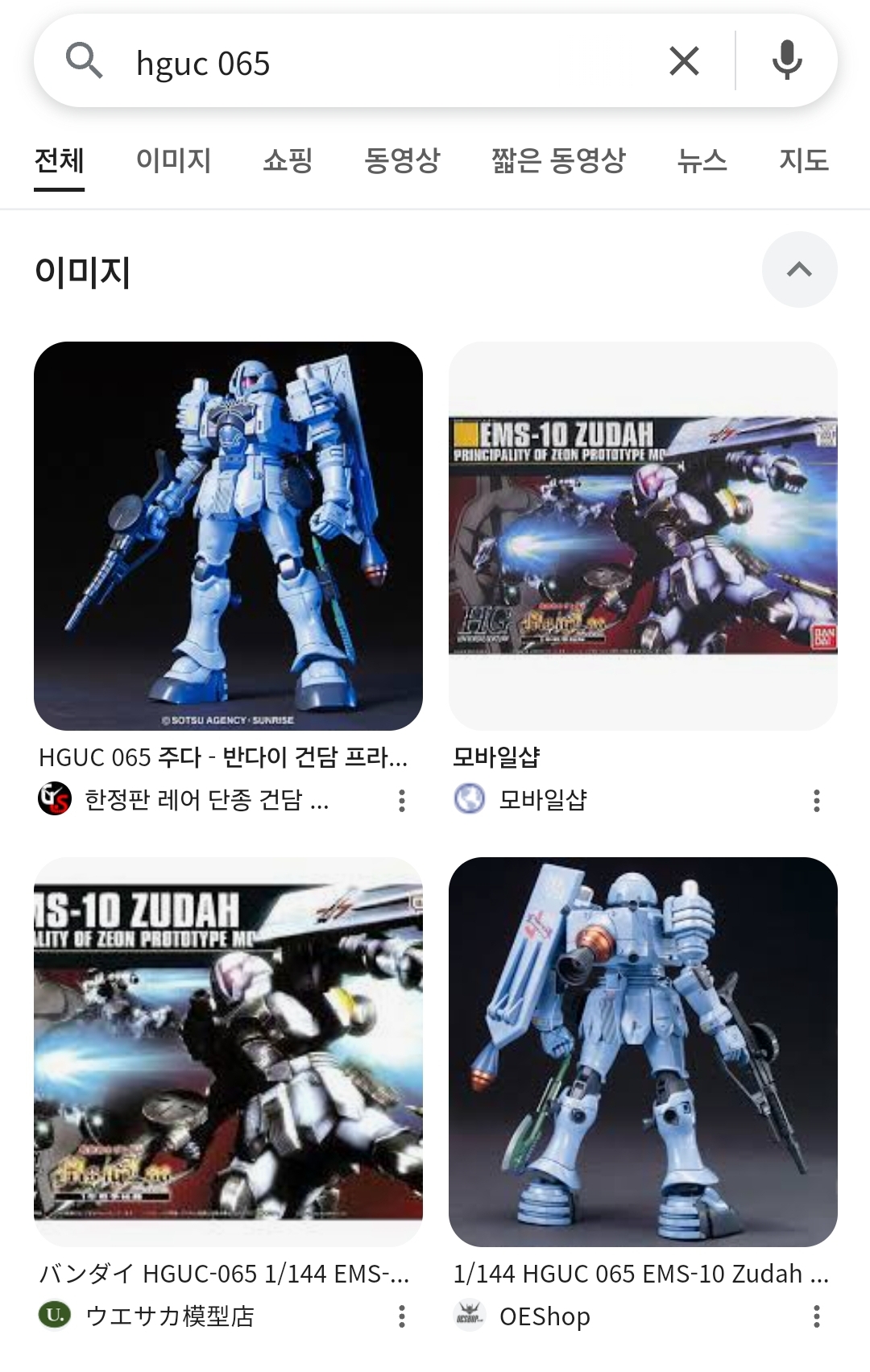Open the 짧은 동영상 tab
The height and width of the screenshot is (1372, 870).
click(558, 160)
